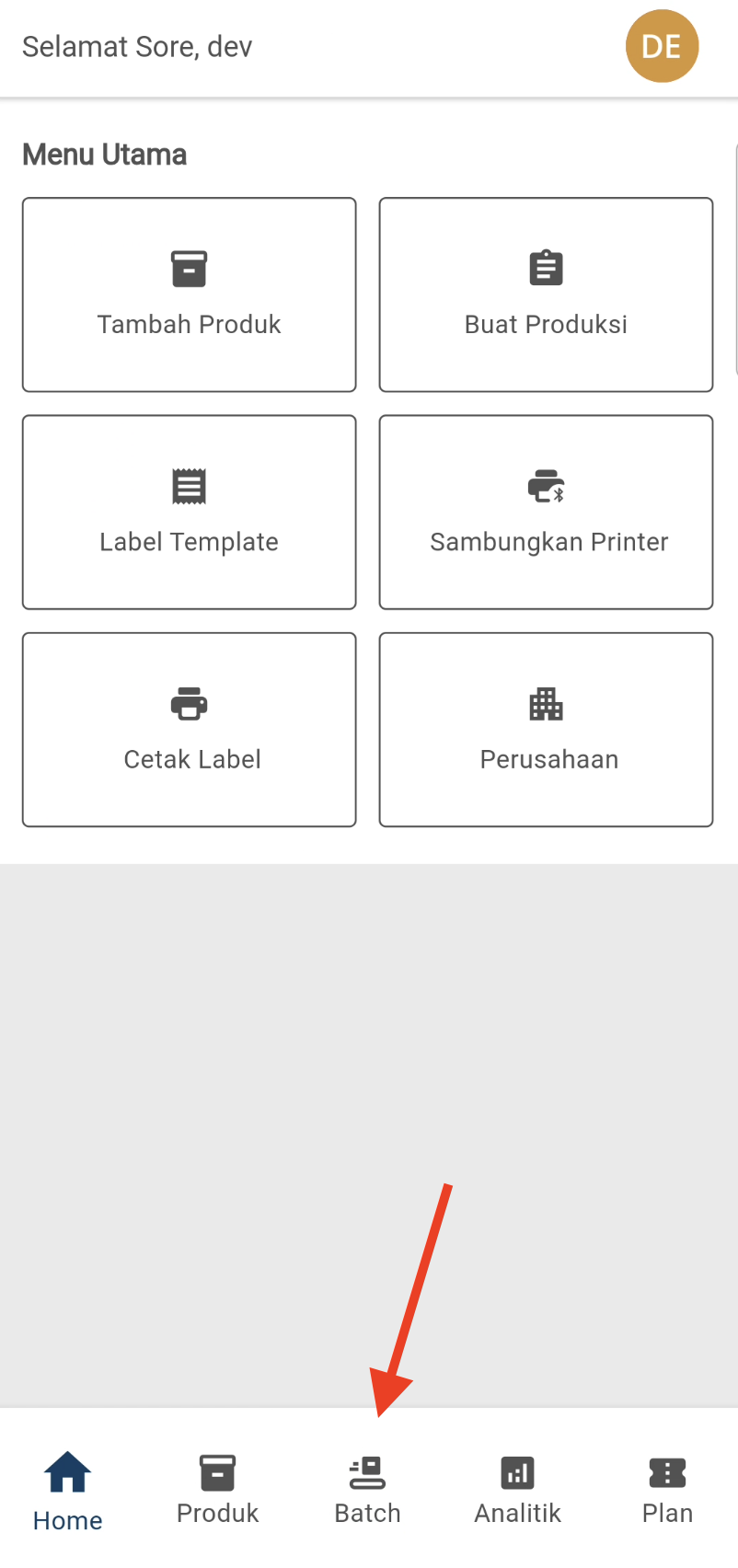The image size is (738, 1568).
Task: Tap the Sambungkan Printer card
Action: [x=546, y=513]
